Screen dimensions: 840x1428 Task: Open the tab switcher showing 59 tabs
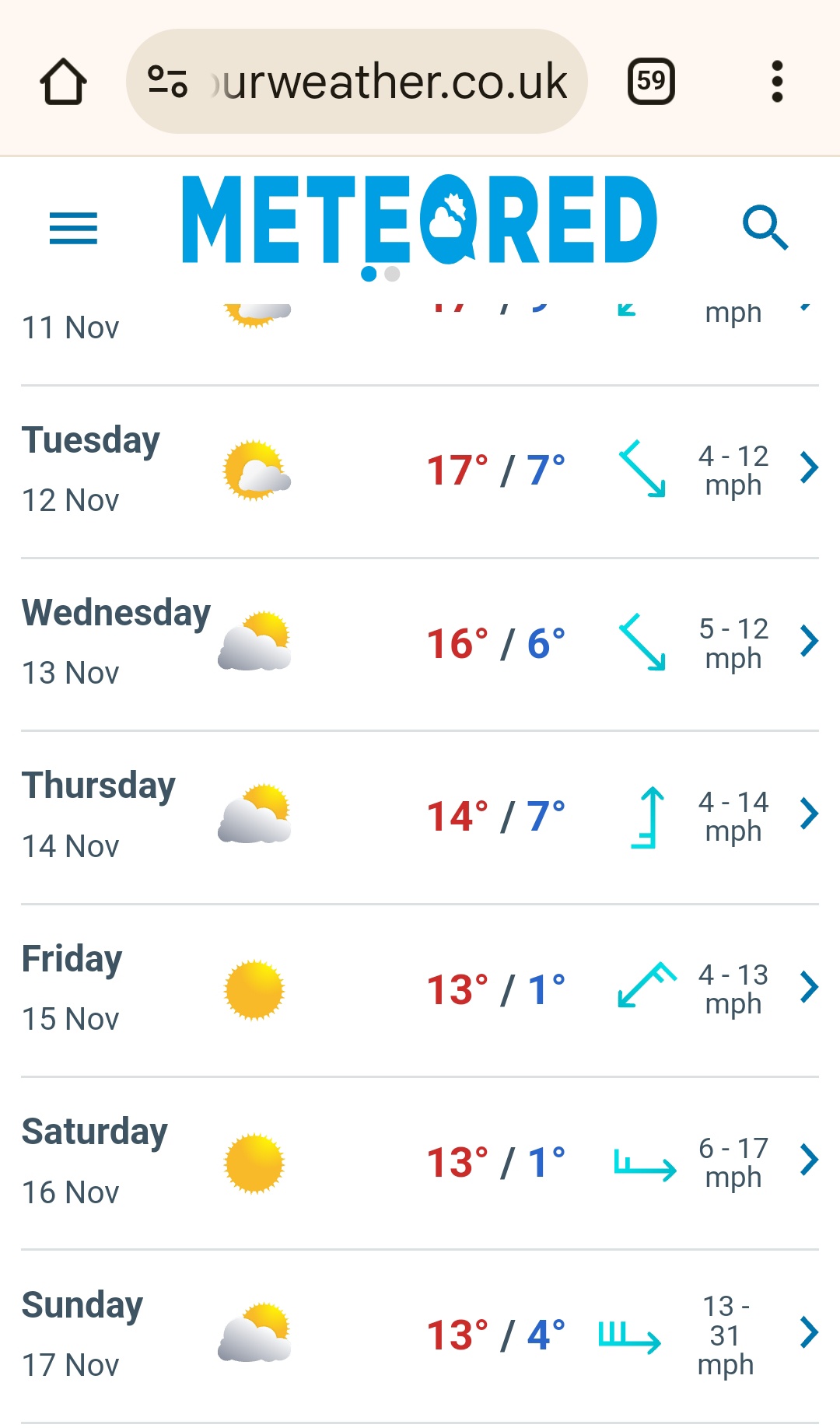click(x=651, y=82)
